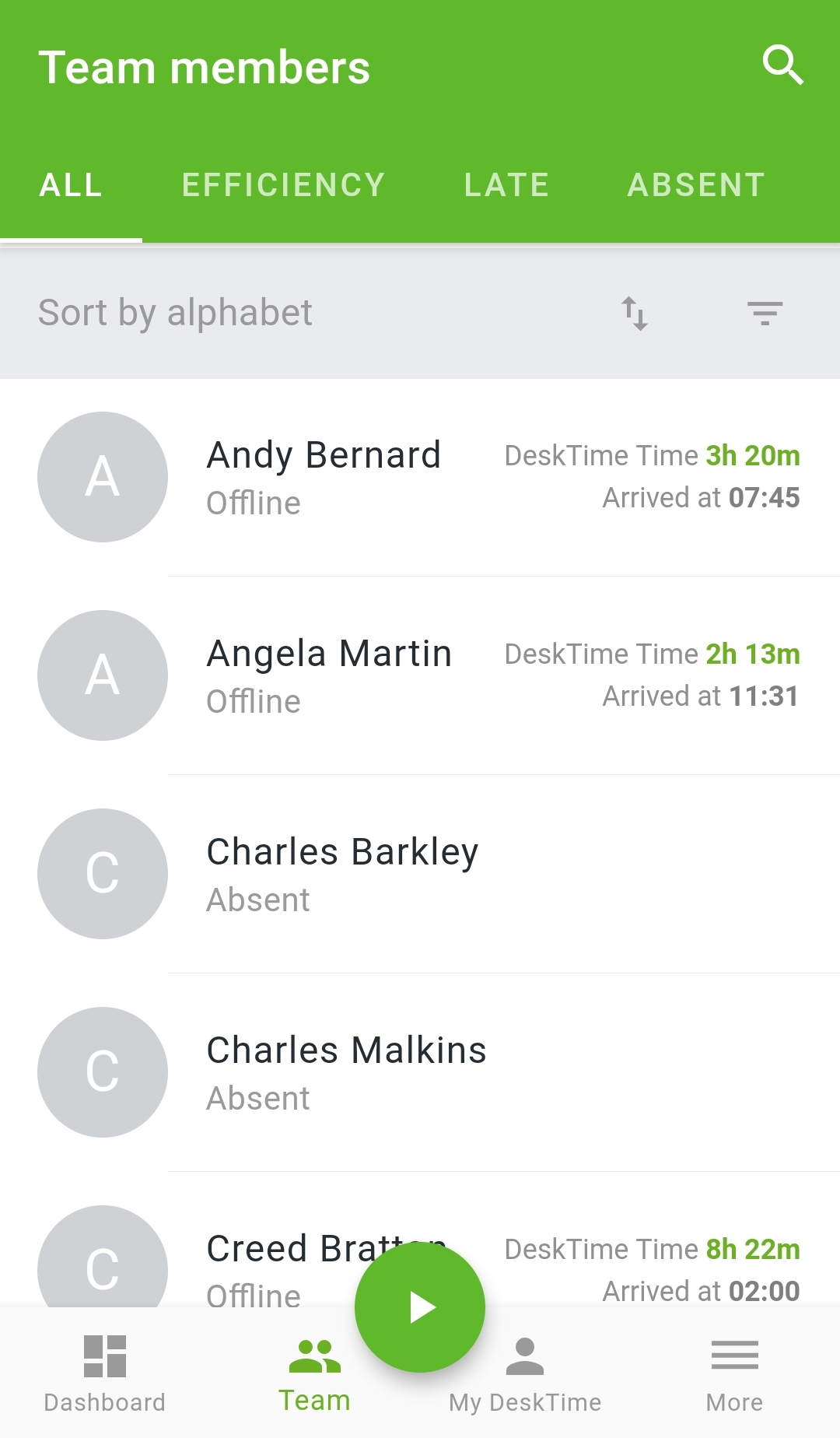This screenshot has height=1438, width=840.
Task: Select the All tab
Action: coord(72,185)
